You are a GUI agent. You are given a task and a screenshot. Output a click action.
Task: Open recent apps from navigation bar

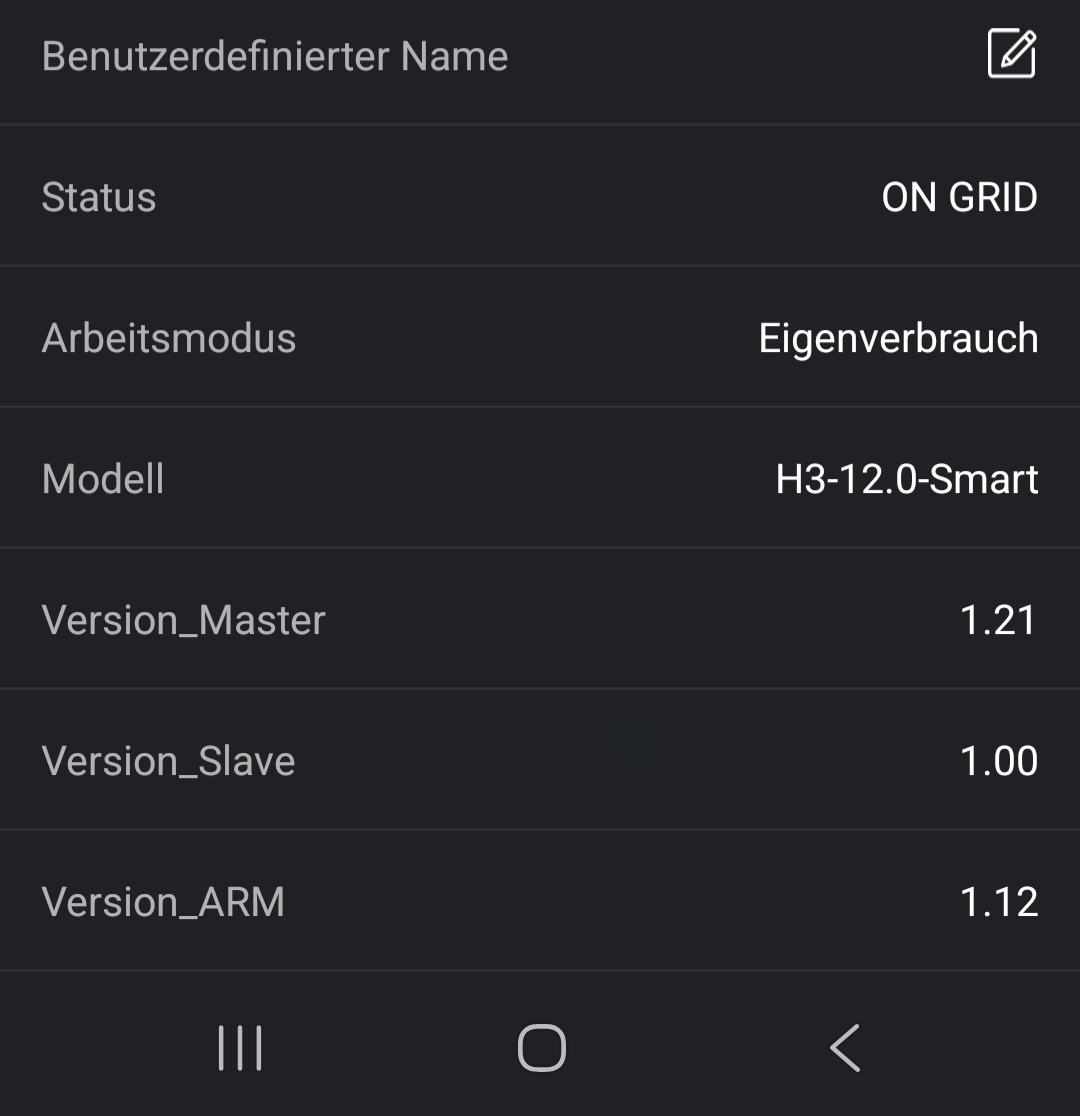[x=240, y=1048]
